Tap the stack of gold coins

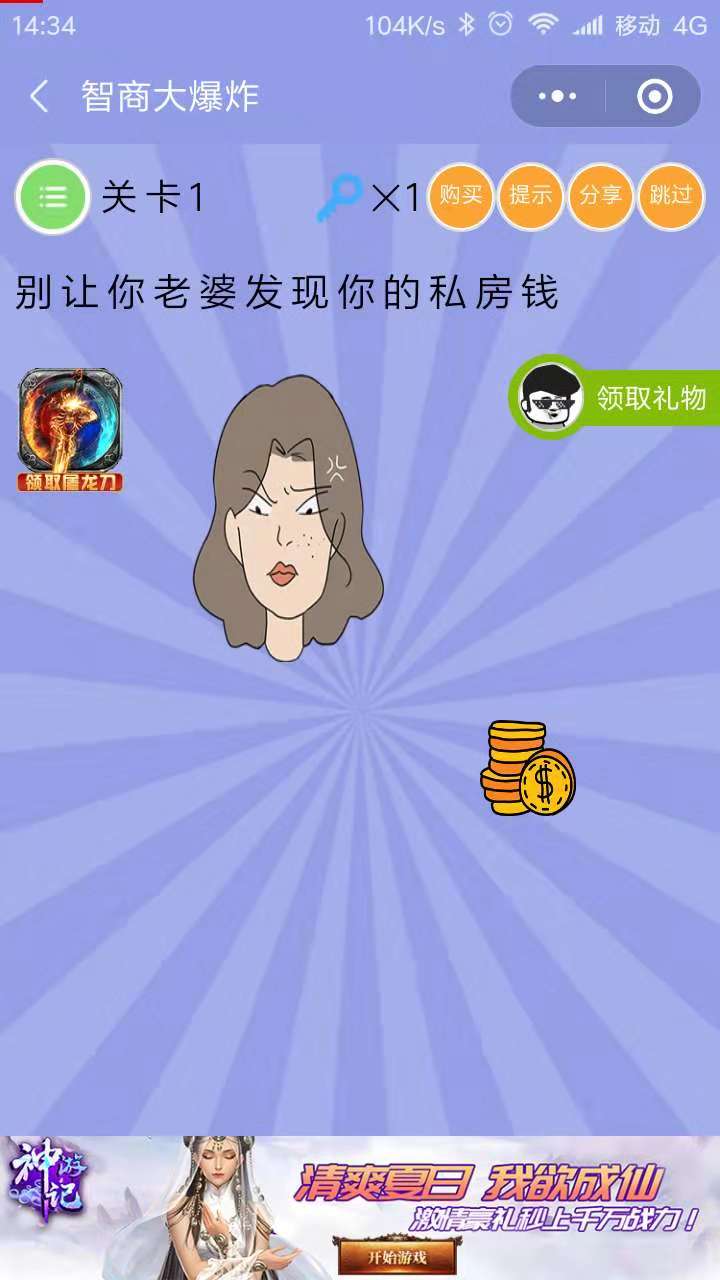point(528,768)
